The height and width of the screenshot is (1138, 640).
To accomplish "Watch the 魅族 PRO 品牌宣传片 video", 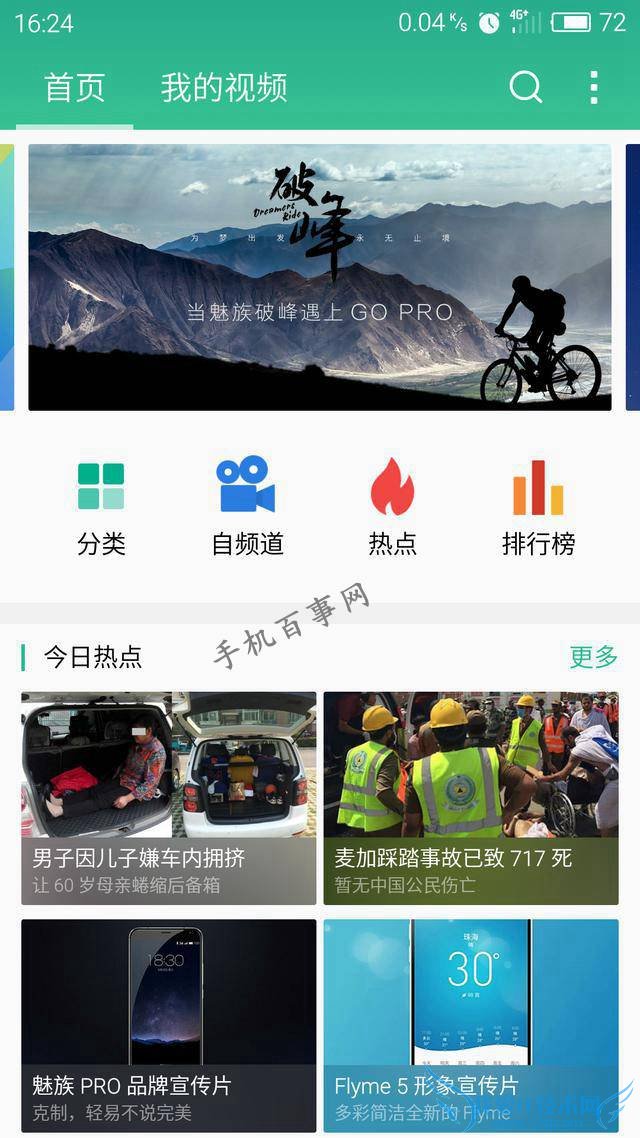I will click(169, 1025).
